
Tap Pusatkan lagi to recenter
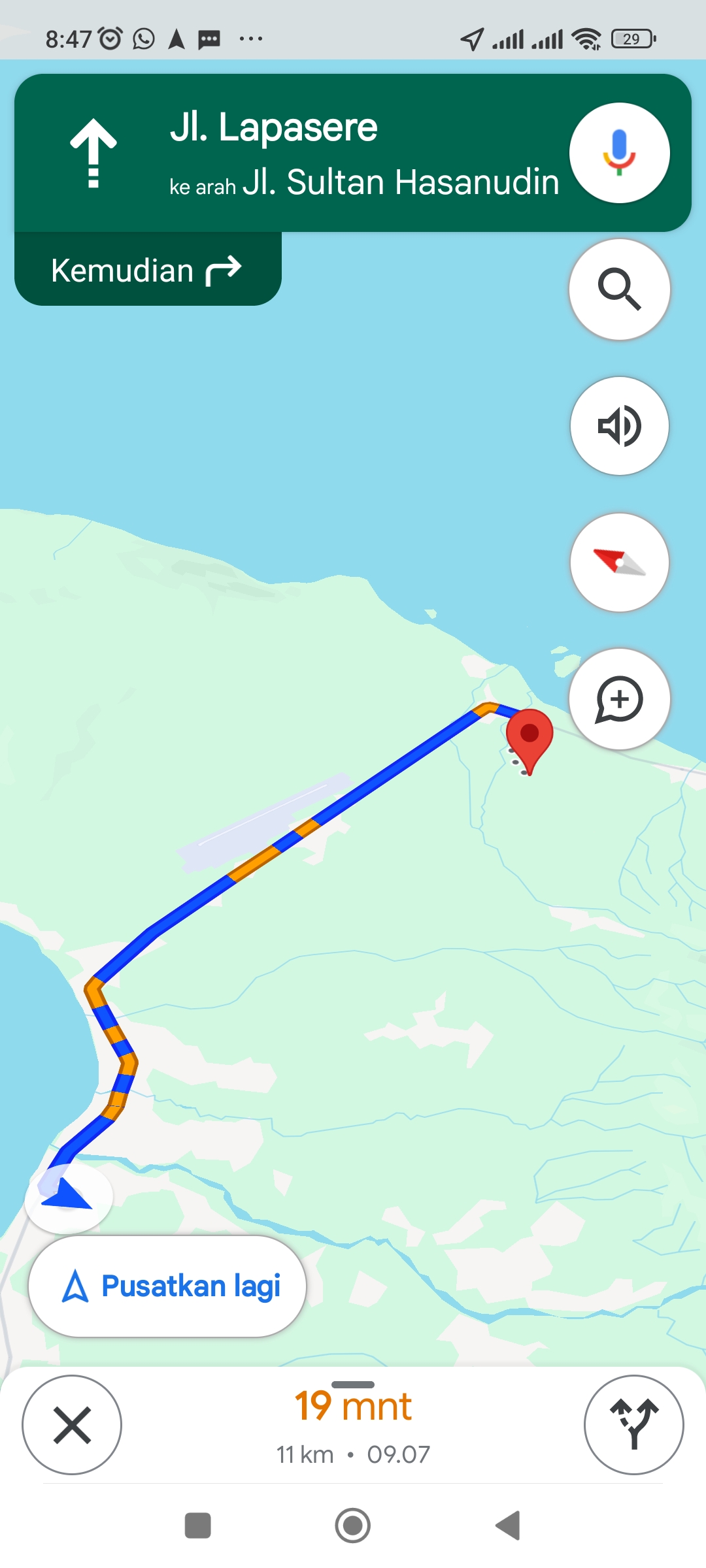[167, 1286]
